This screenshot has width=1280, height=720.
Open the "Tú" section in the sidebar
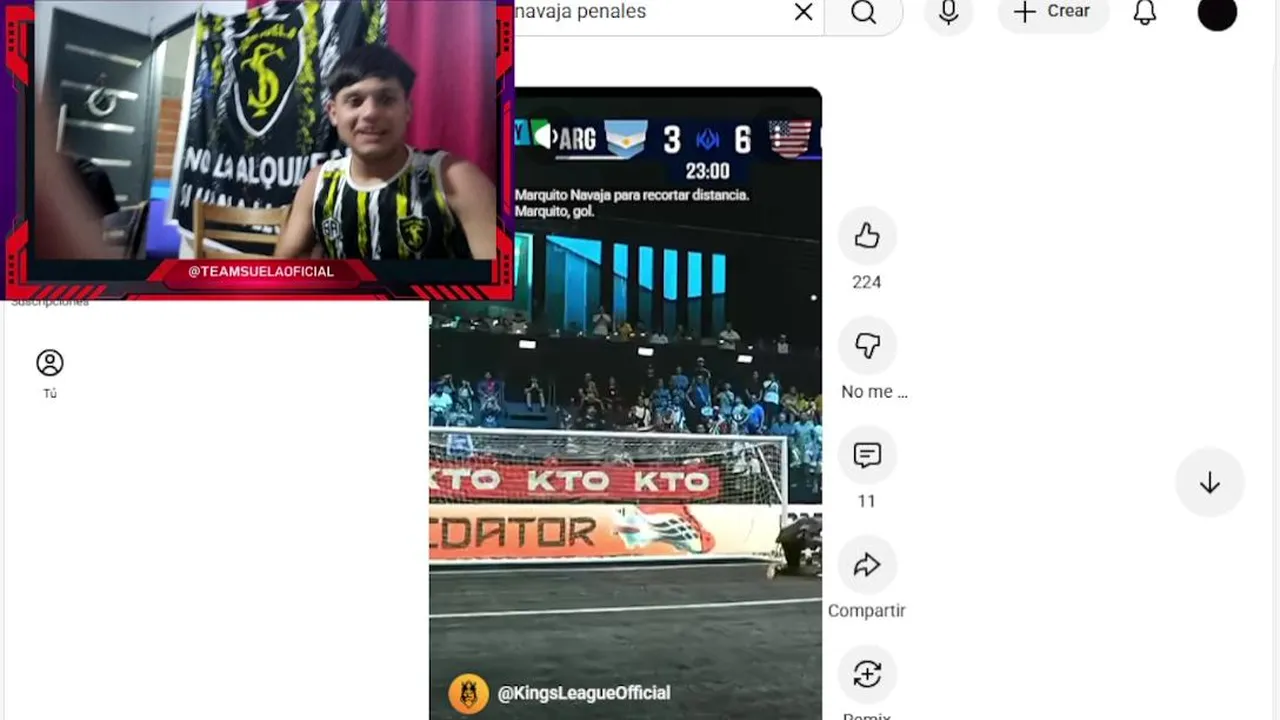[50, 372]
